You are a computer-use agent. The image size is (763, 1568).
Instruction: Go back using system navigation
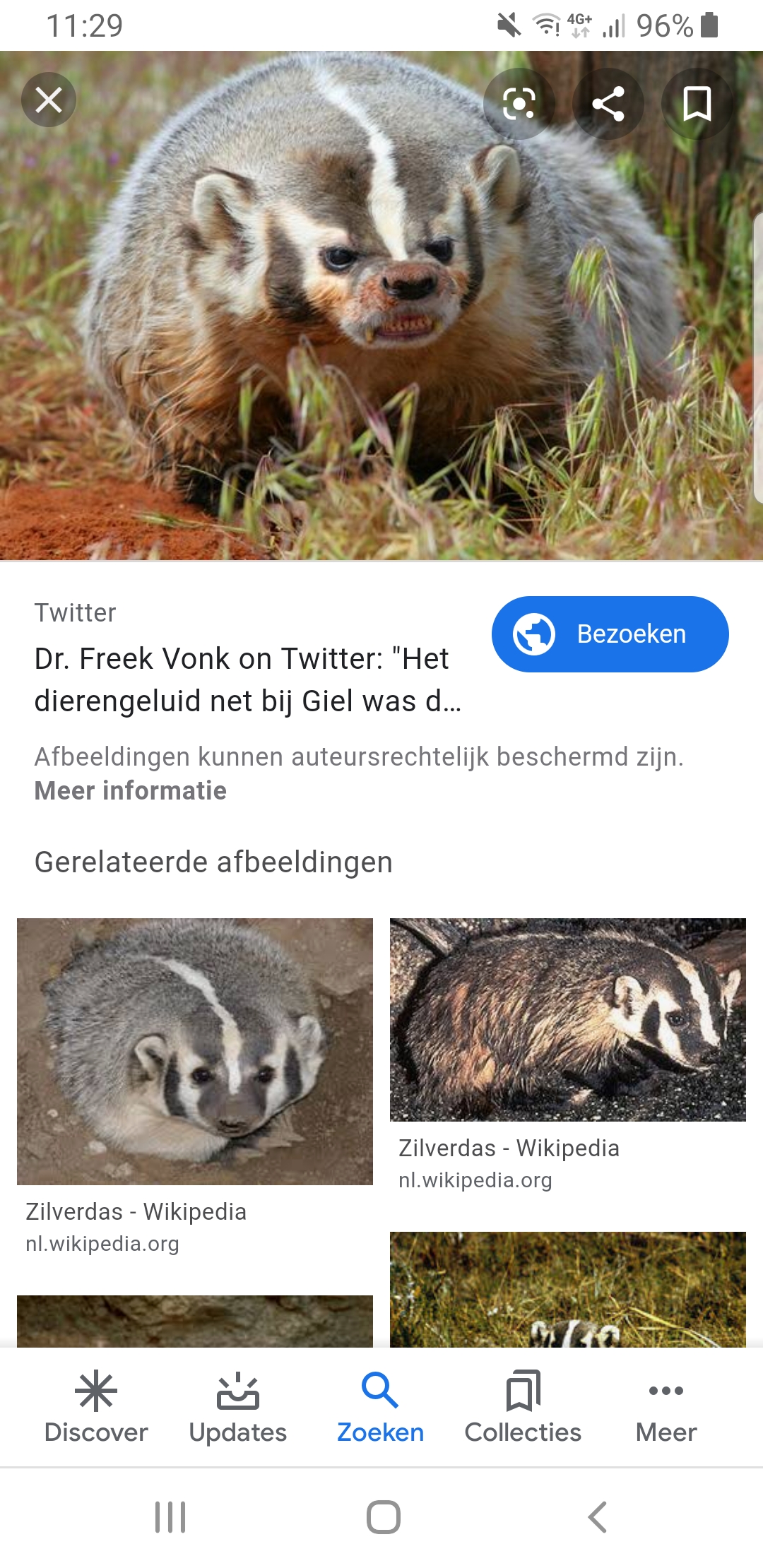(597, 1516)
